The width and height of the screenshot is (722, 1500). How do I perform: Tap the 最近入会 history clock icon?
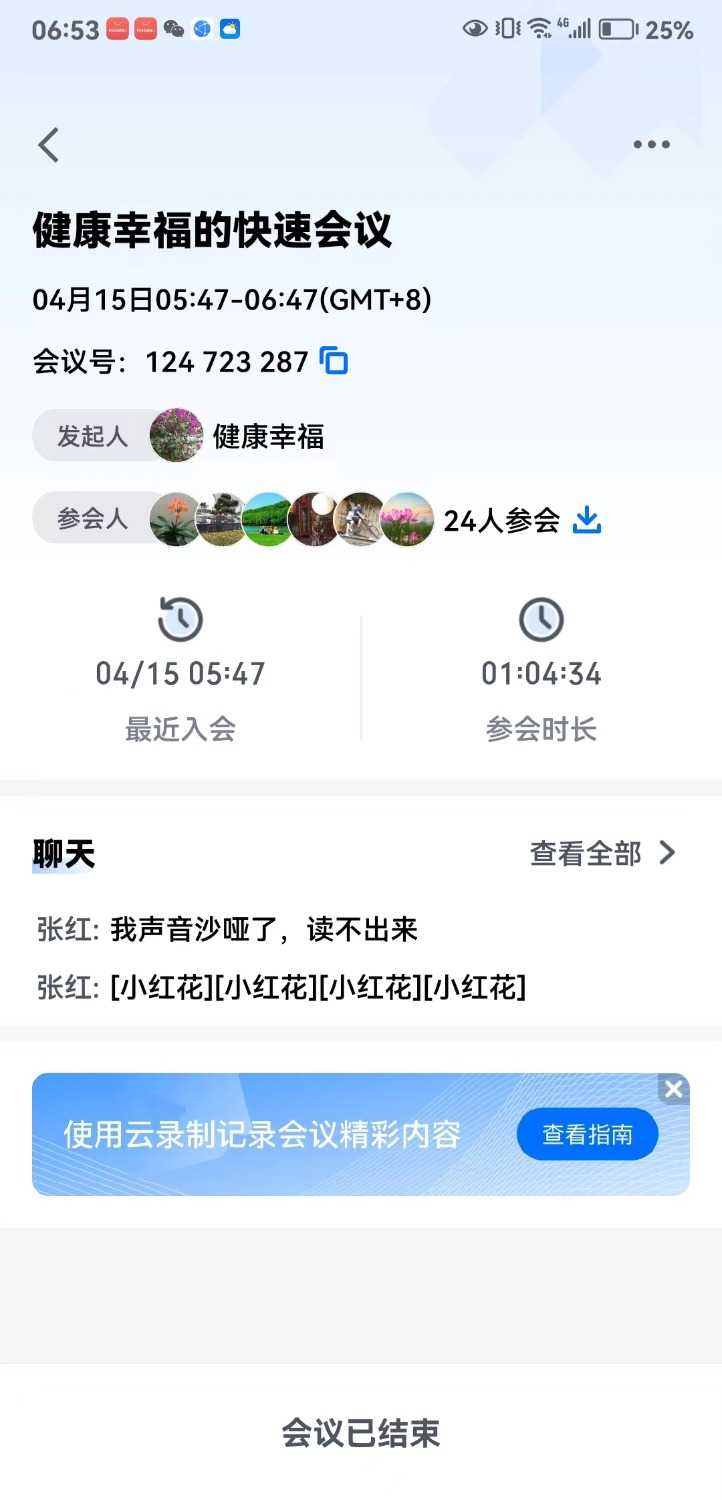click(179, 619)
